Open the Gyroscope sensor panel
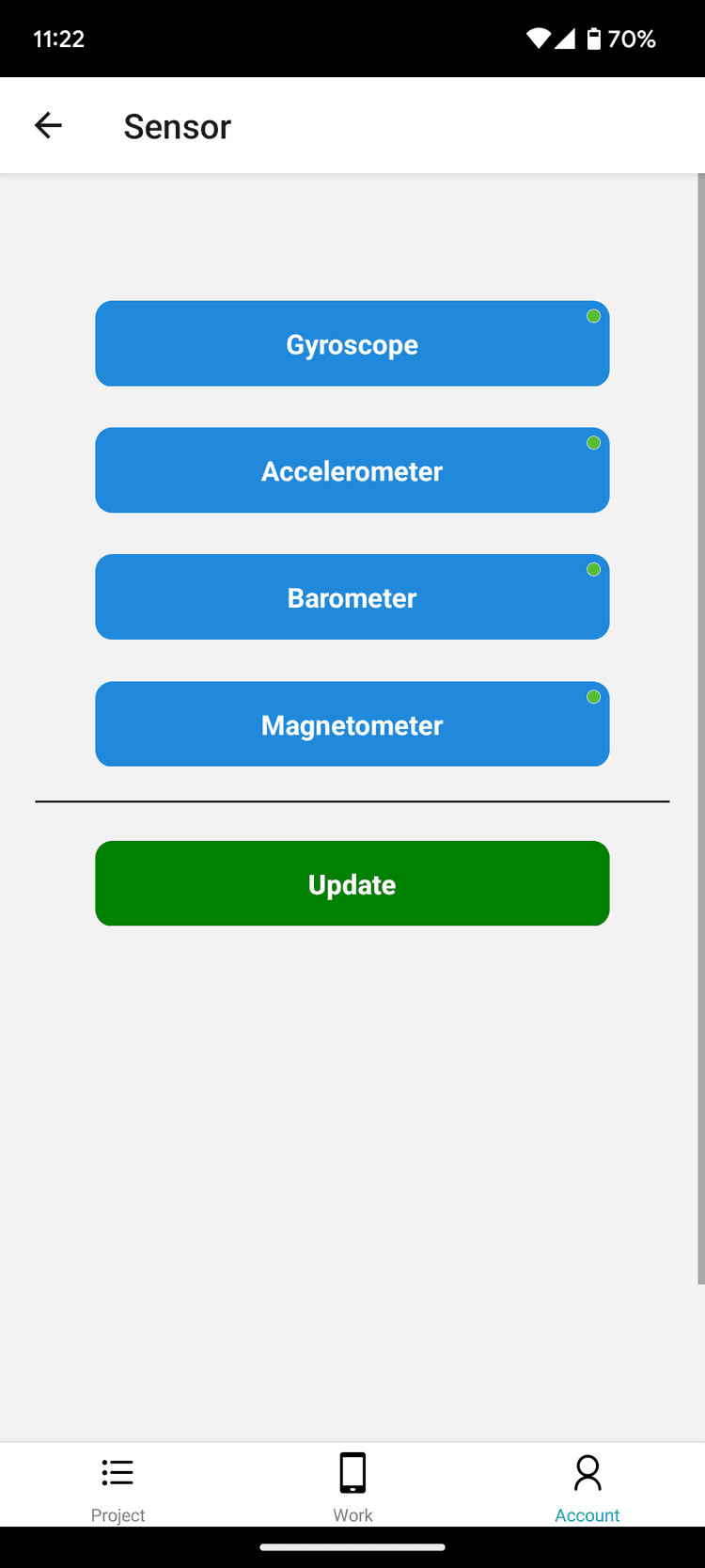 [x=352, y=343]
